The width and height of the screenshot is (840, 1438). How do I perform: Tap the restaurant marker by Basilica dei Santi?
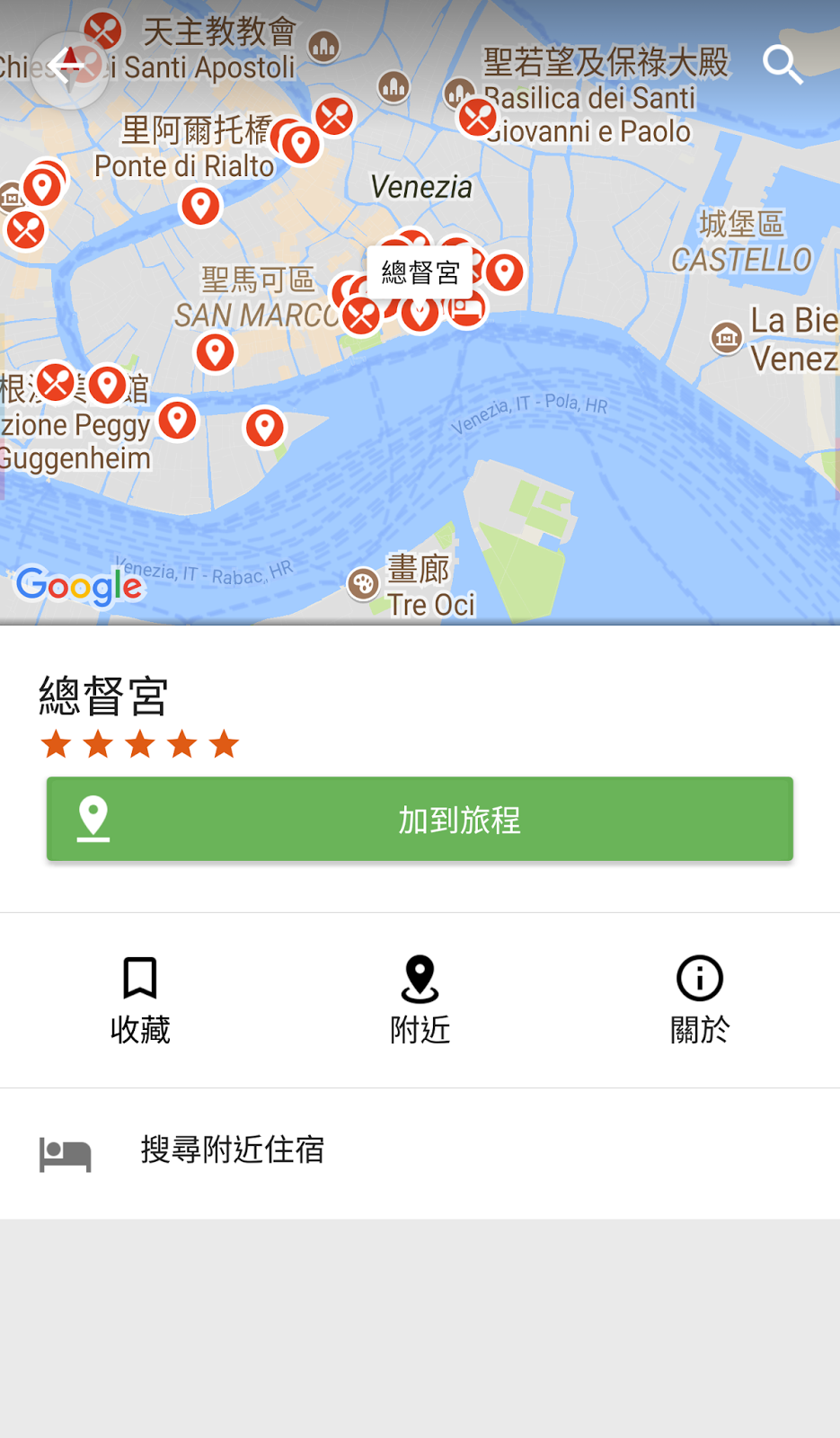(477, 118)
